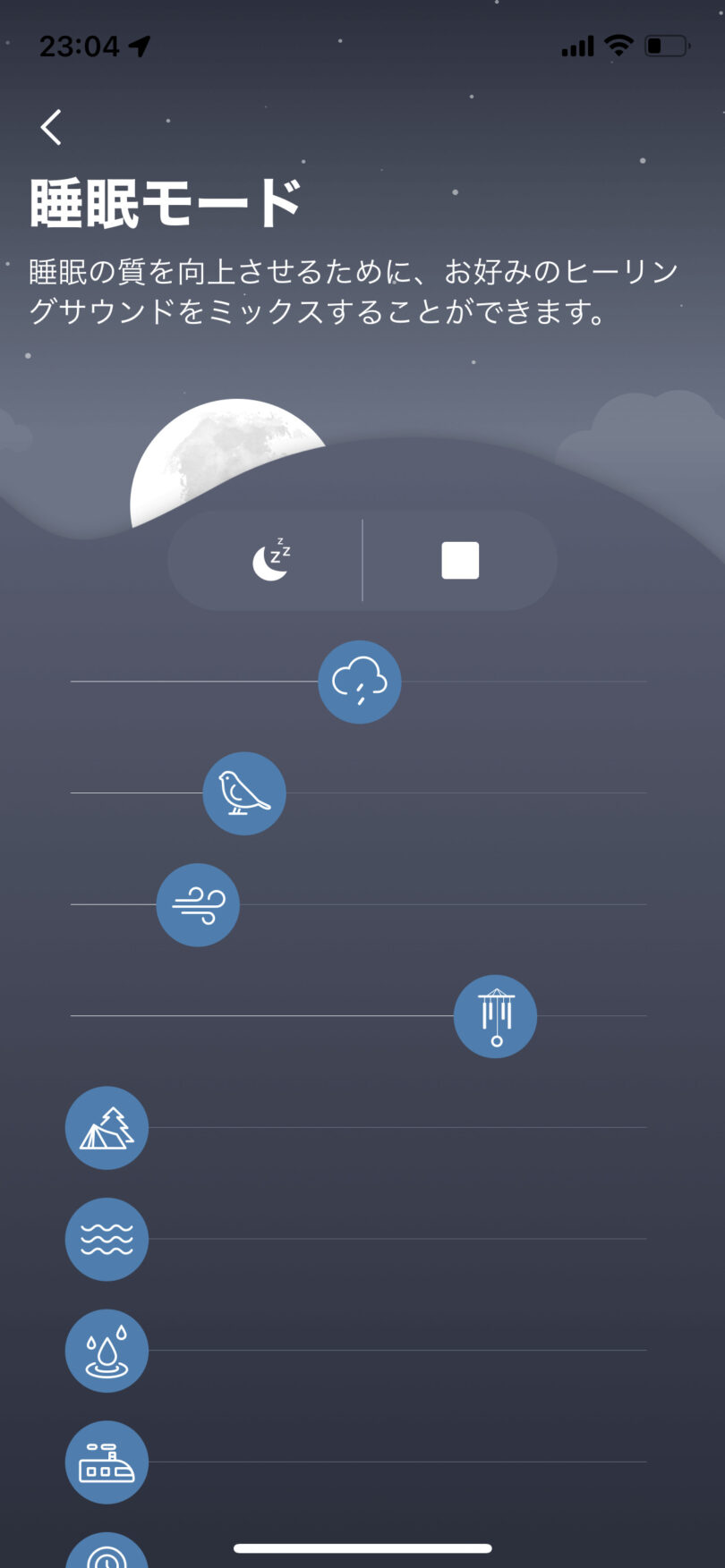Tap the sleep timer moon icon
Image resolution: width=725 pixels, height=1568 pixels.
[x=271, y=561]
